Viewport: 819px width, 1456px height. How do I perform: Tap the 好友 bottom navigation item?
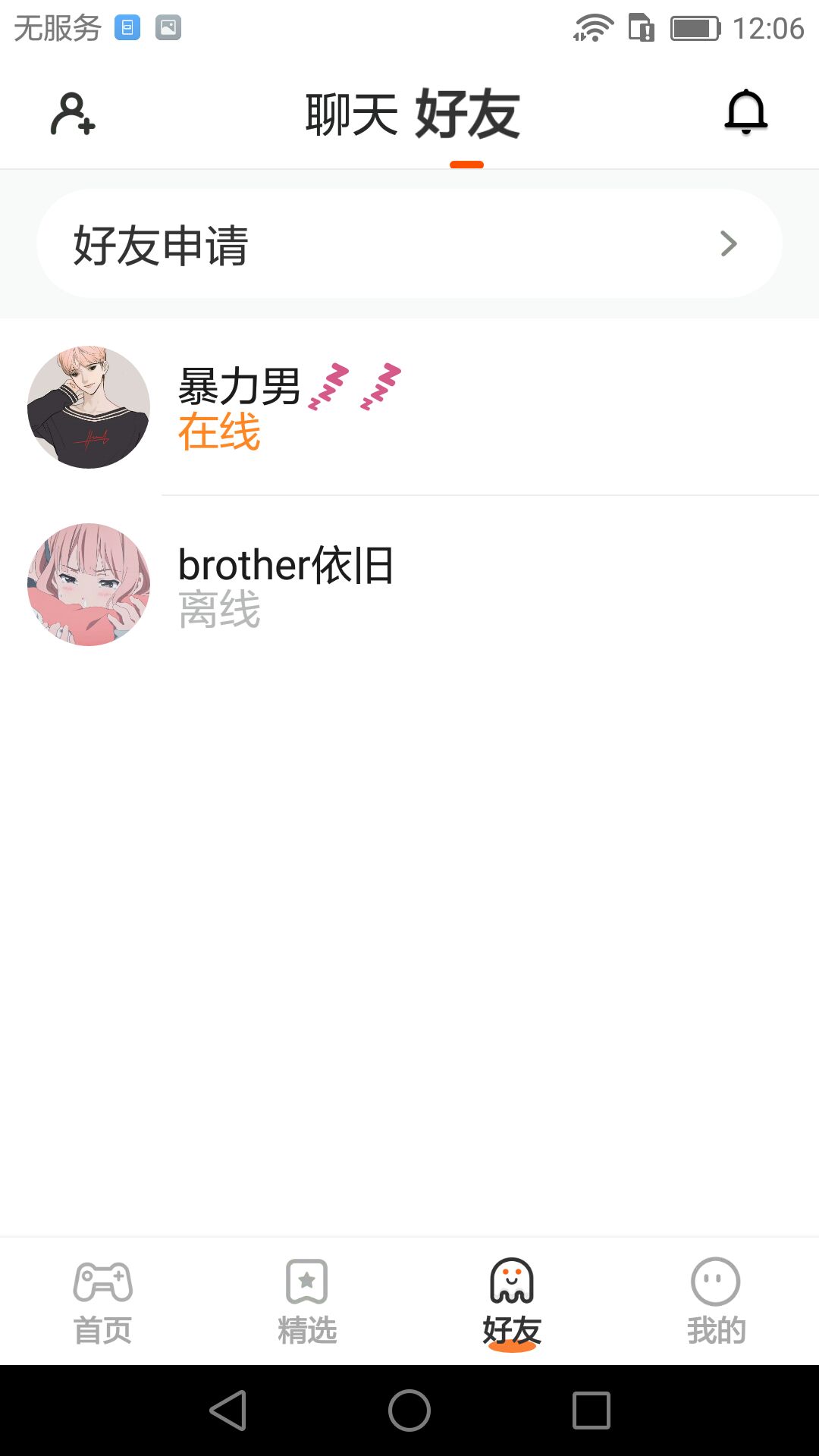(512, 1301)
